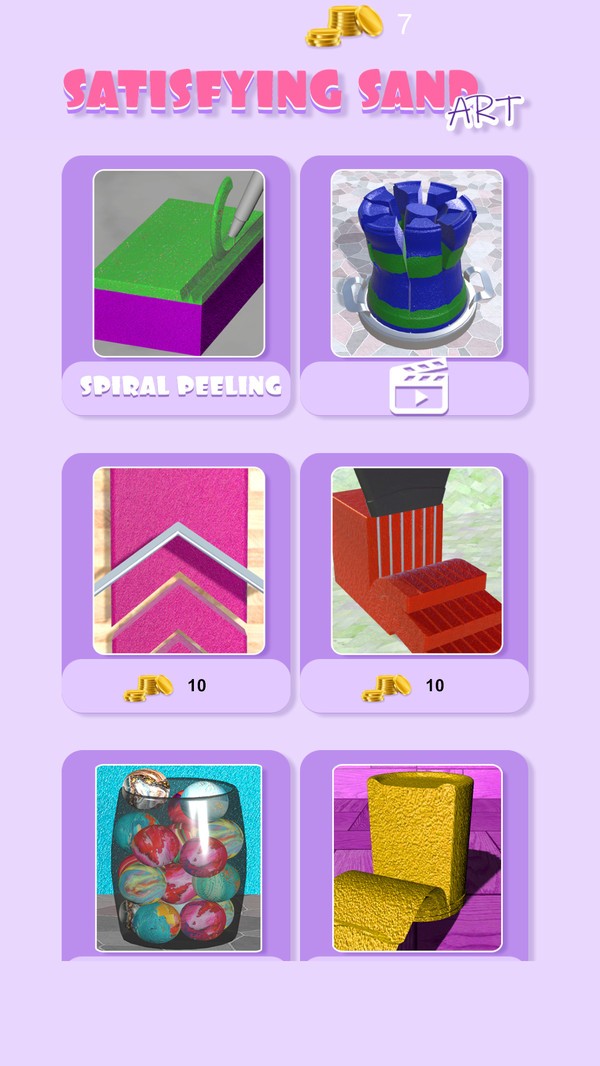Open the Spiral Peeling level card

(x=179, y=263)
